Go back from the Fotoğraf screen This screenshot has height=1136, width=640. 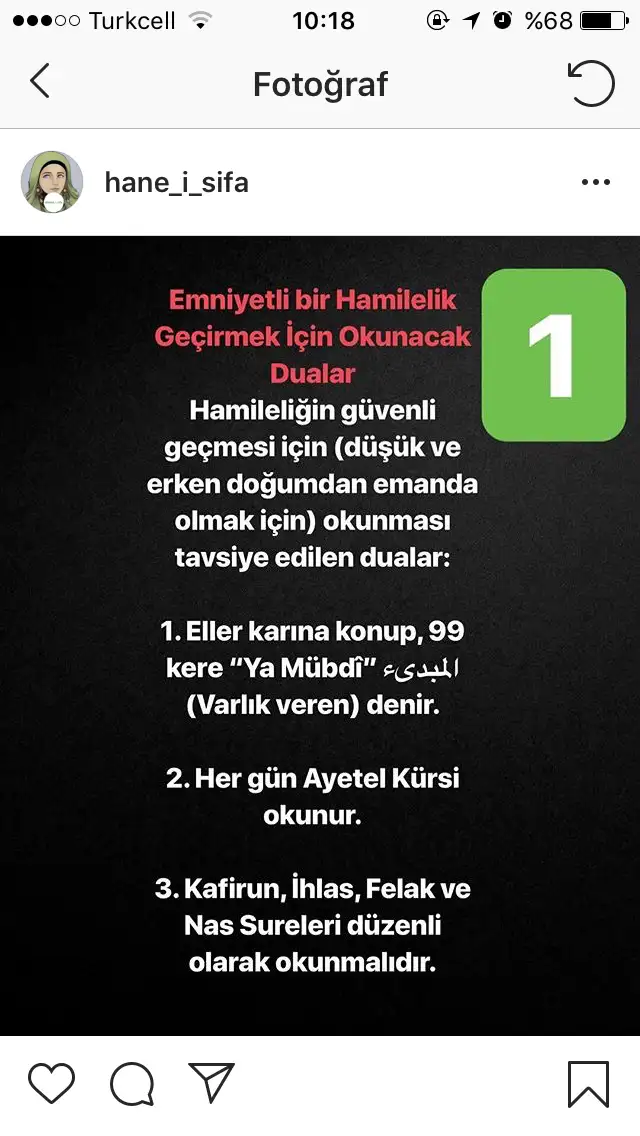click(x=40, y=82)
